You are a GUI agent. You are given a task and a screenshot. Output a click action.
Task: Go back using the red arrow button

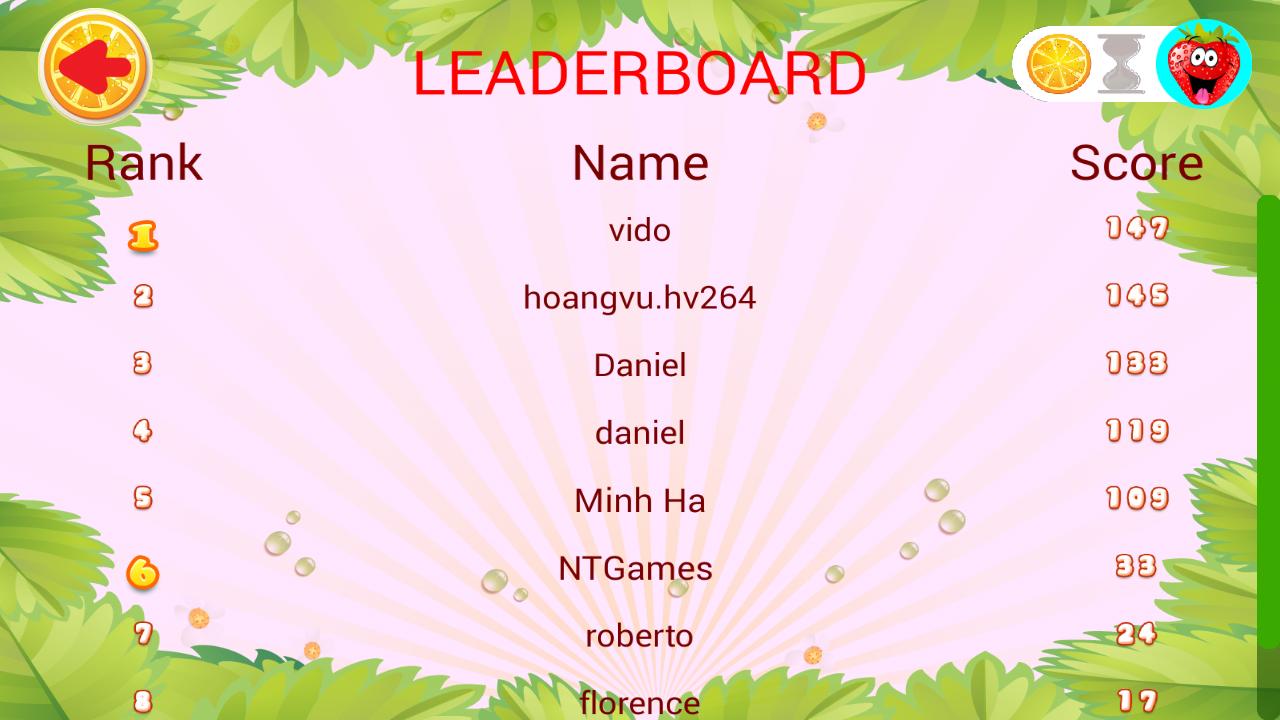coord(94,66)
